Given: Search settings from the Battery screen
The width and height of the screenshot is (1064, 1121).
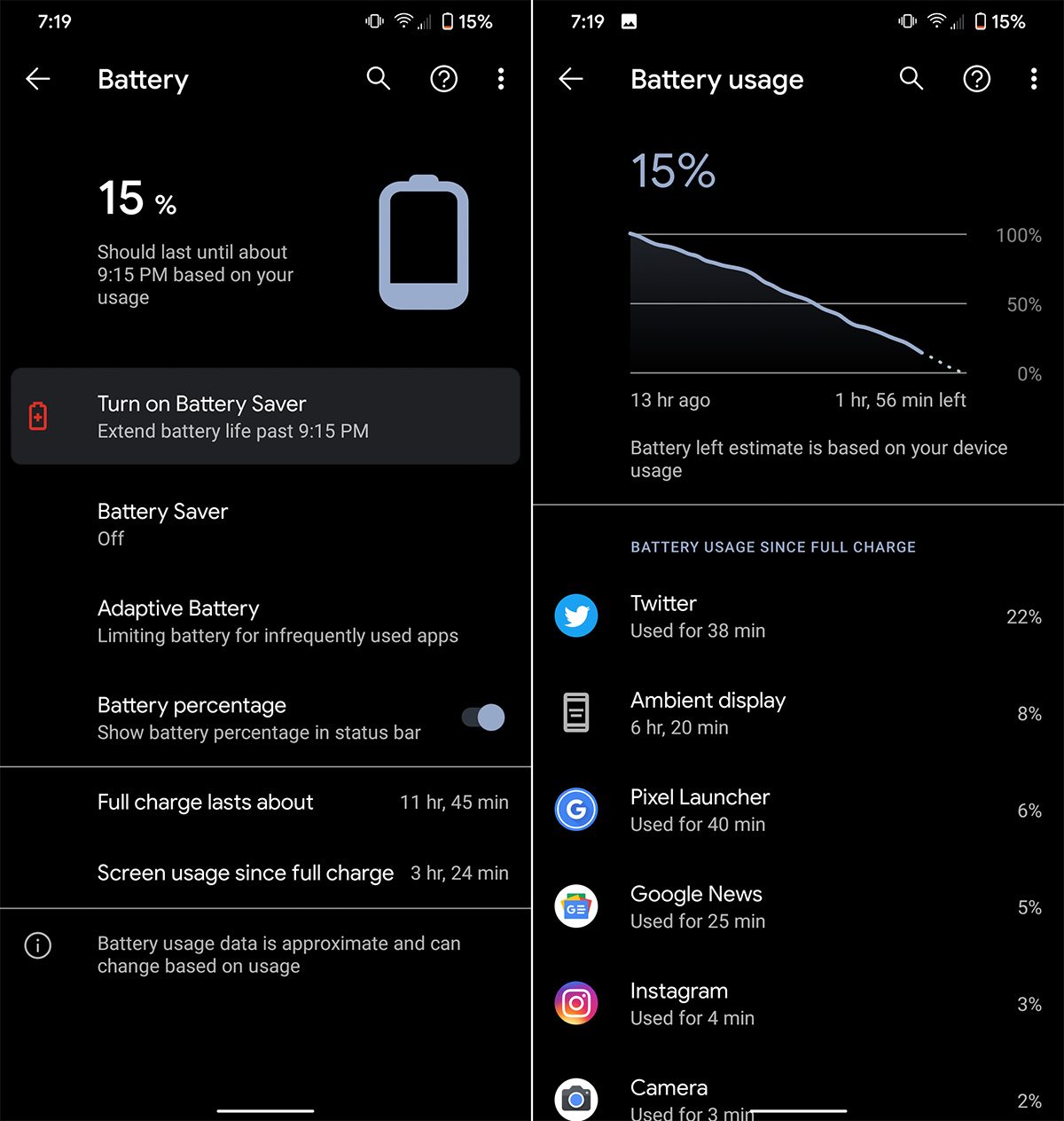Looking at the screenshot, I should tap(379, 79).
